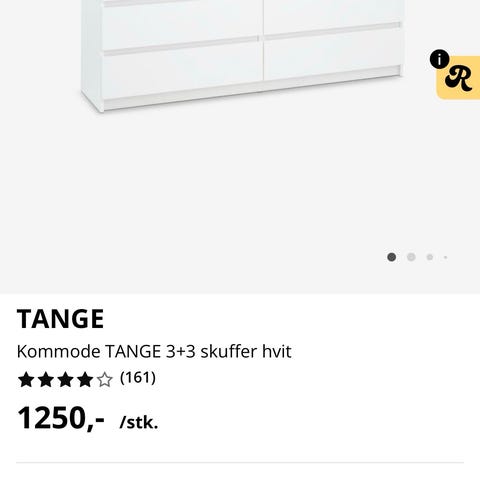Open the yellow R info badge
The image size is (480, 480).
tap(458, 77)
